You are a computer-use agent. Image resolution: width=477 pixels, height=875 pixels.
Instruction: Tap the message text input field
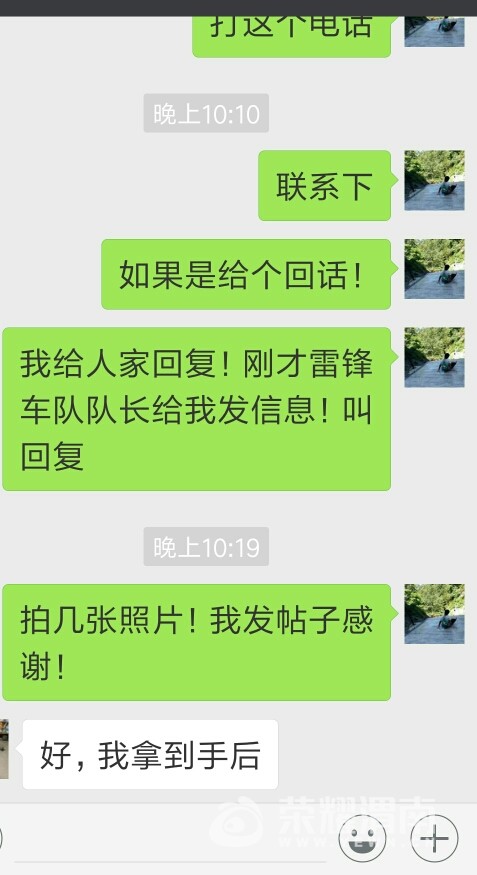click(170, 839)
